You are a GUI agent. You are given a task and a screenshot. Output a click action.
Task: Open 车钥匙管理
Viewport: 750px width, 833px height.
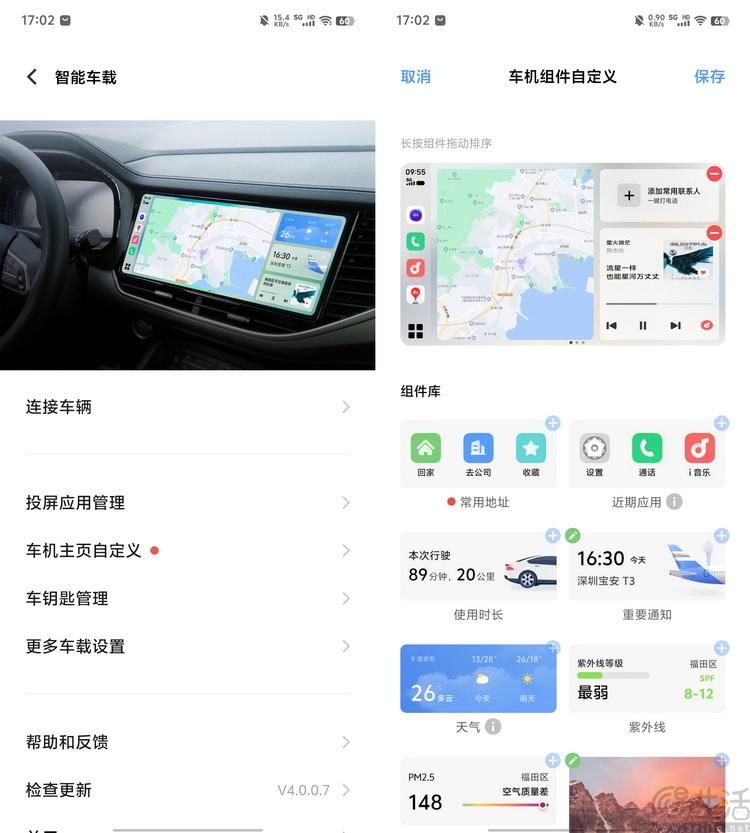tap(187, 599)
